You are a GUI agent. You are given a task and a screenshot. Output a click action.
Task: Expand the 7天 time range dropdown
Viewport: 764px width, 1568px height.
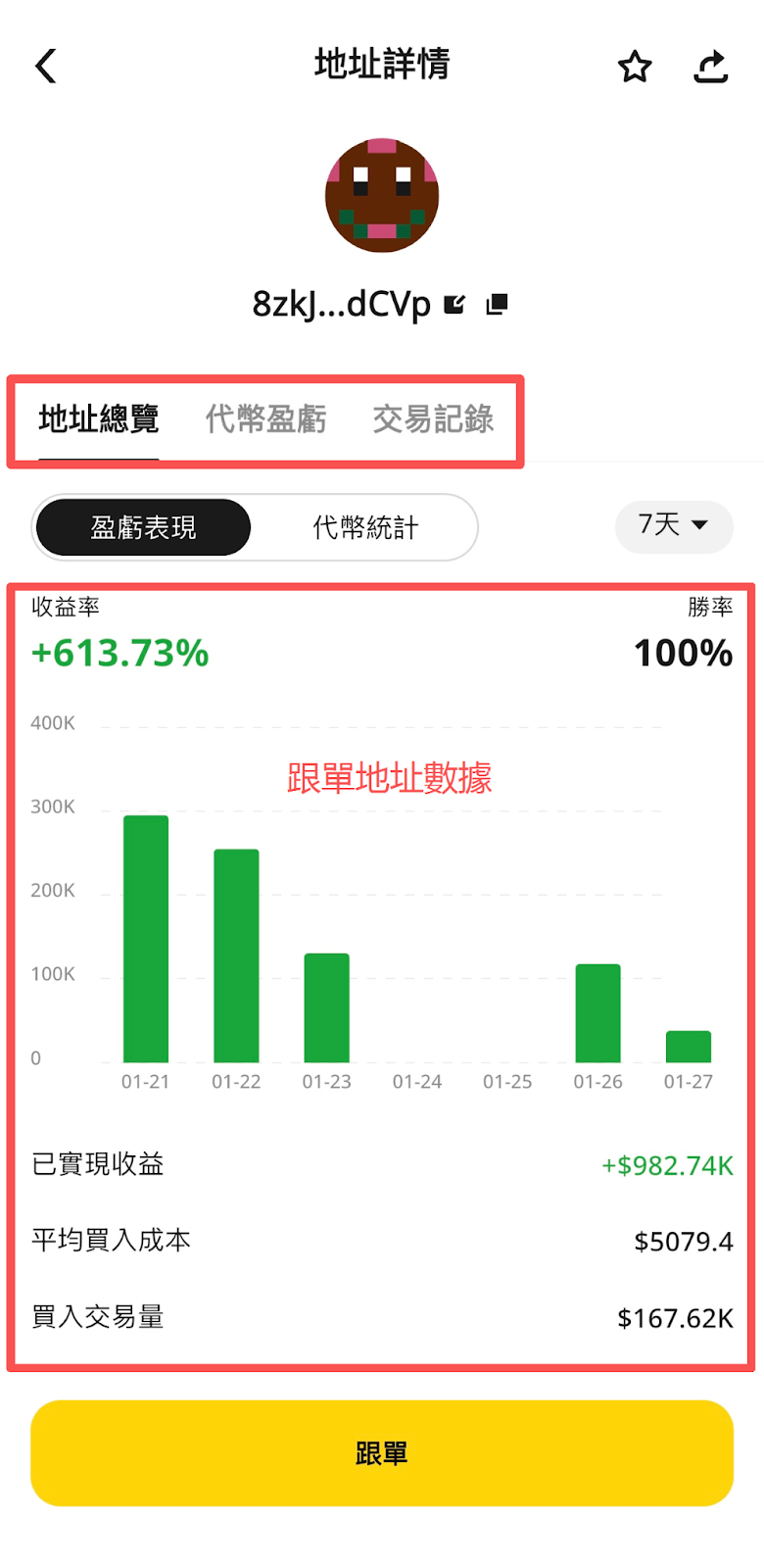click(673, 525)
